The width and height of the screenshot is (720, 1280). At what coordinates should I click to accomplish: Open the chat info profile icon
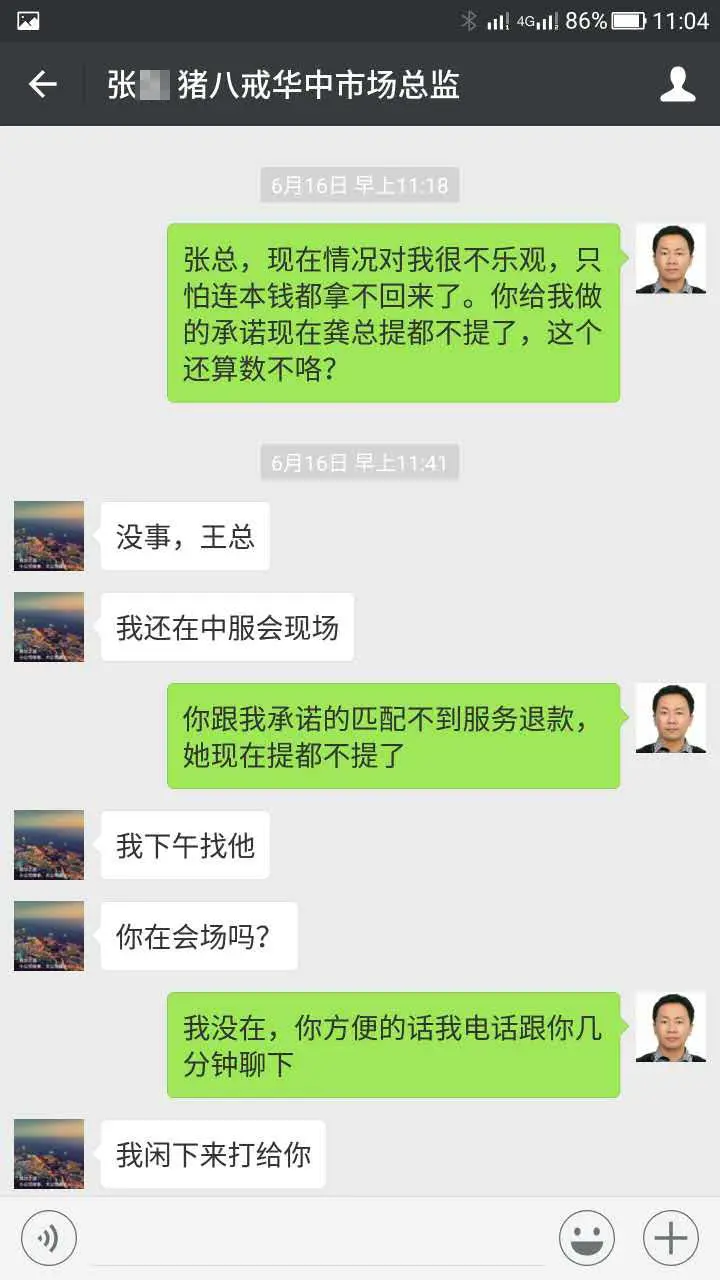[677, 85]
